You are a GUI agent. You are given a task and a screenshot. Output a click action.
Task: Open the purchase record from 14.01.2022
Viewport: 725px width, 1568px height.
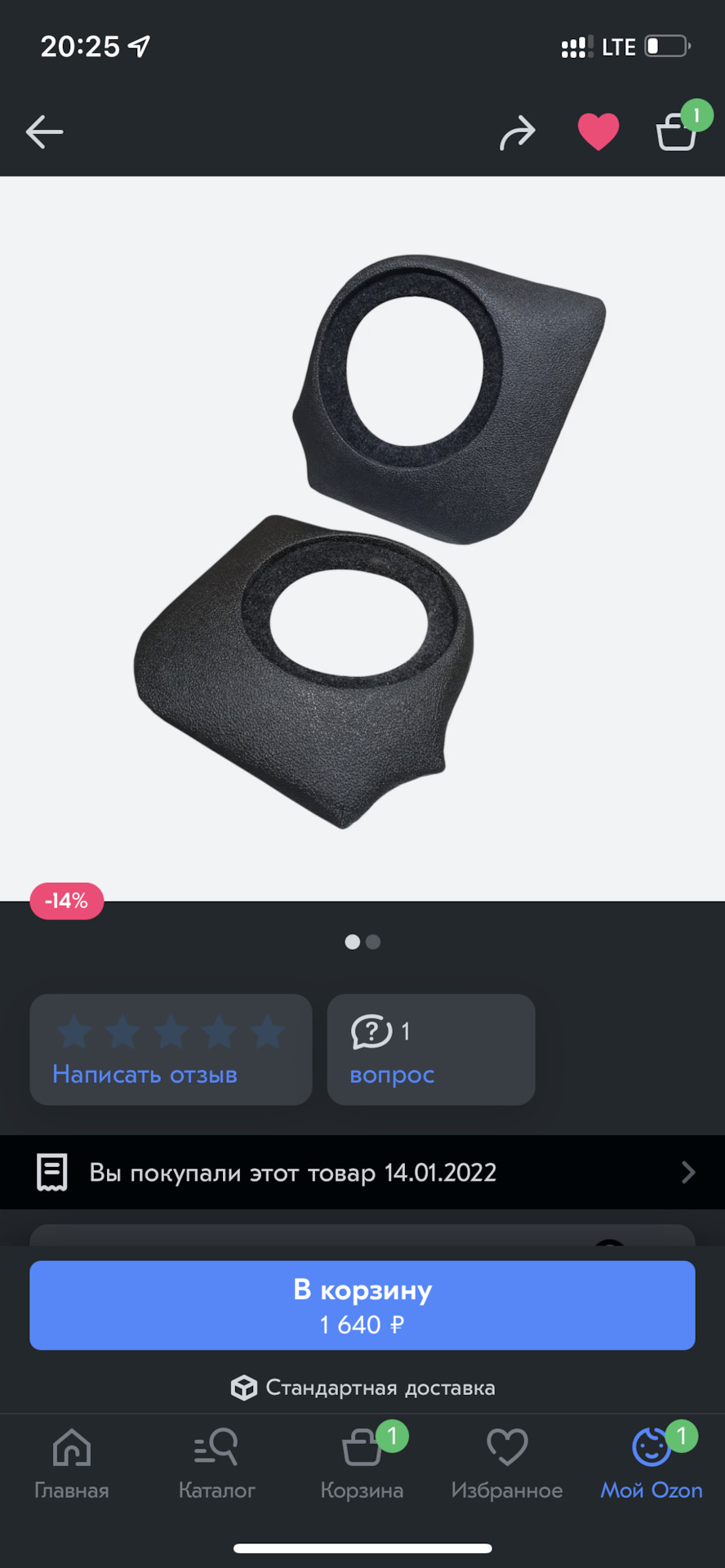[362, 1173]
